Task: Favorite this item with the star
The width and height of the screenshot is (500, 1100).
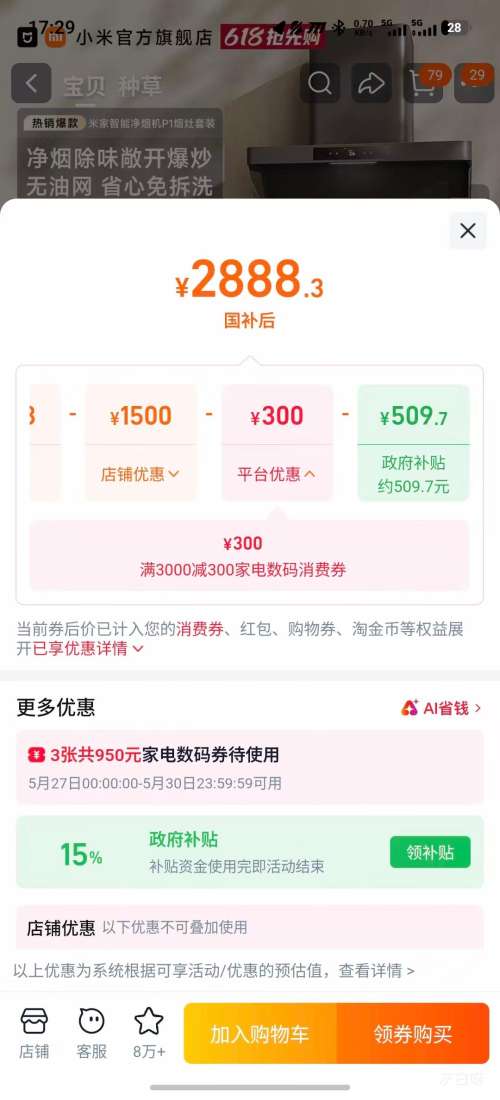Action: coord(149,1033)
